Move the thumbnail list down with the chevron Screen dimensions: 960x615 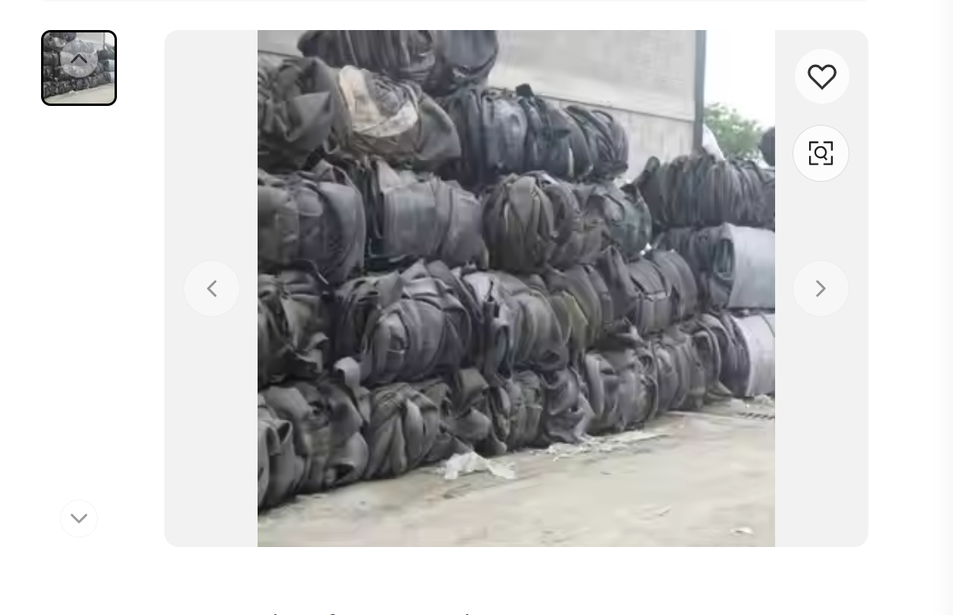[79, 518]
